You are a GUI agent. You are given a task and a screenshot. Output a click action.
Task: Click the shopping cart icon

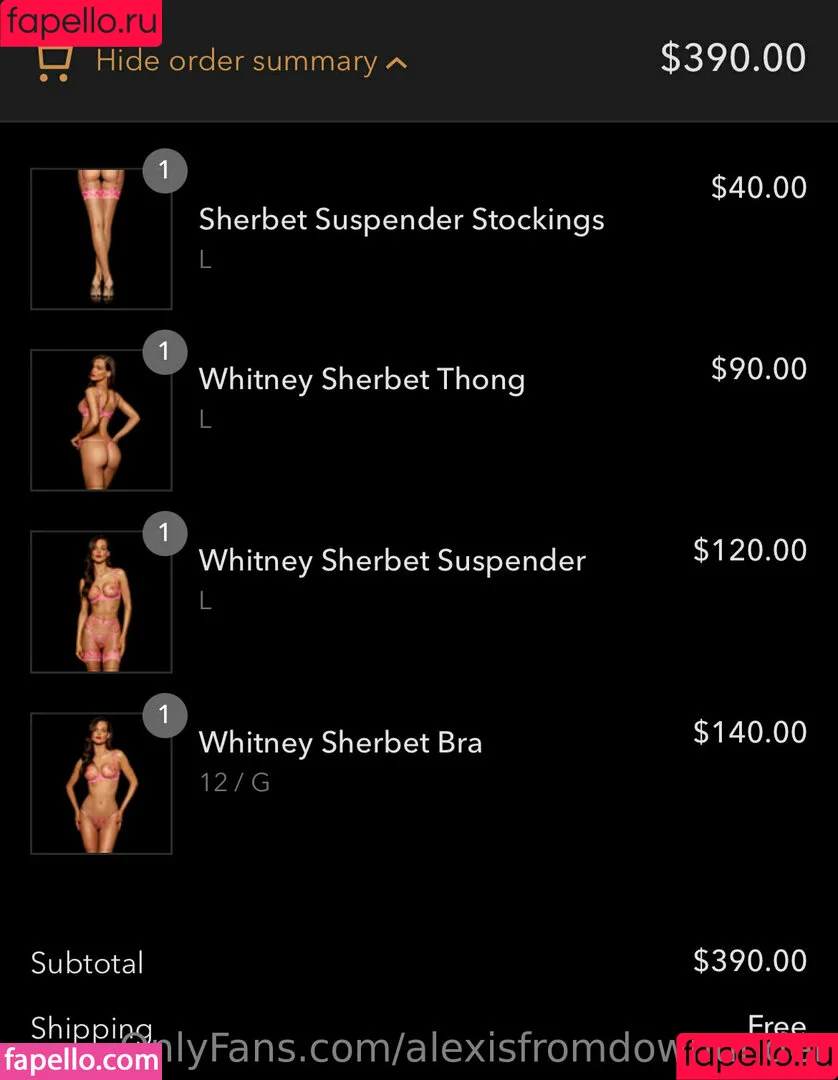coord(52,60)
